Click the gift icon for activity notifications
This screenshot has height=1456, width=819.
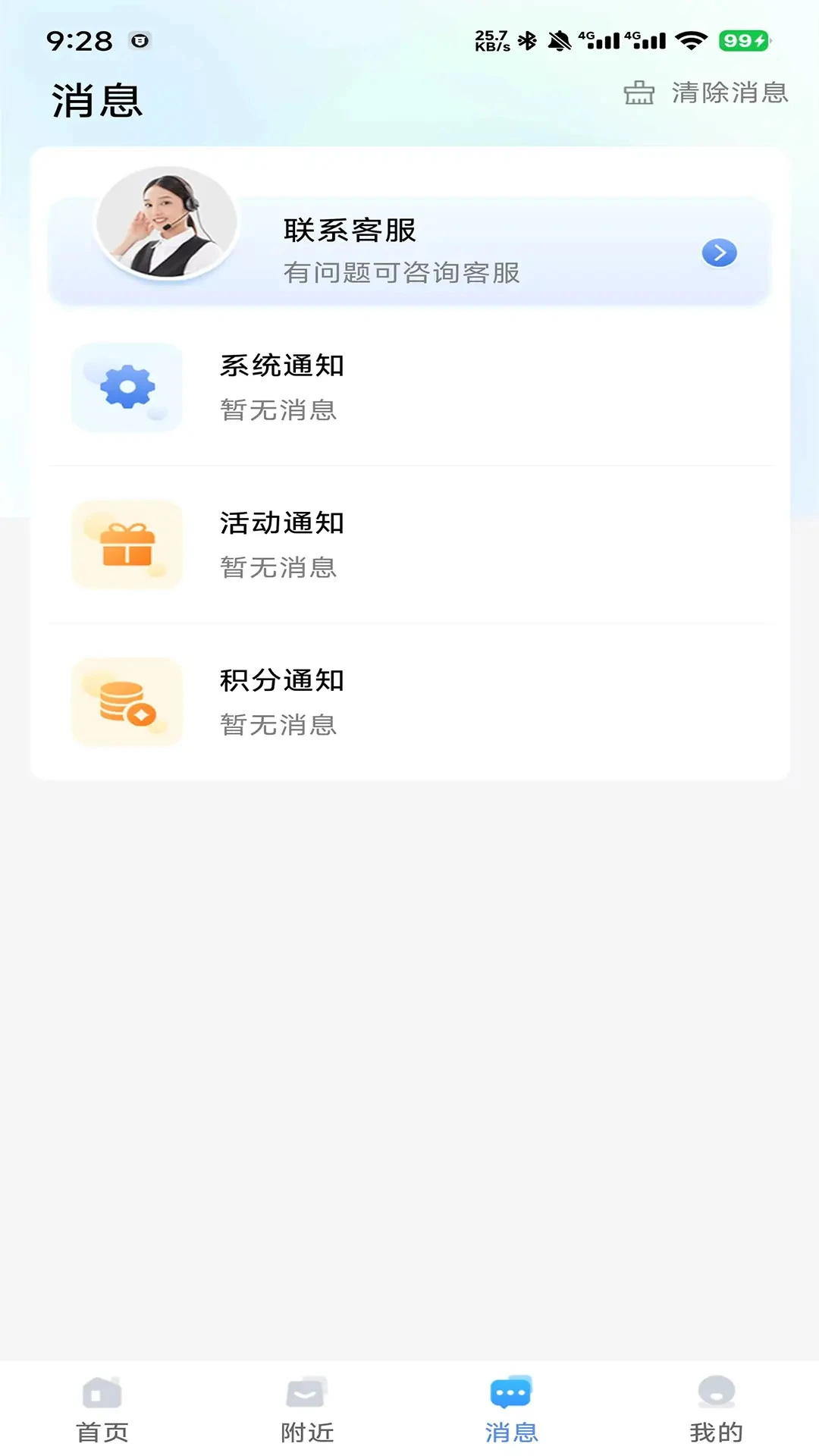point(126,544)
